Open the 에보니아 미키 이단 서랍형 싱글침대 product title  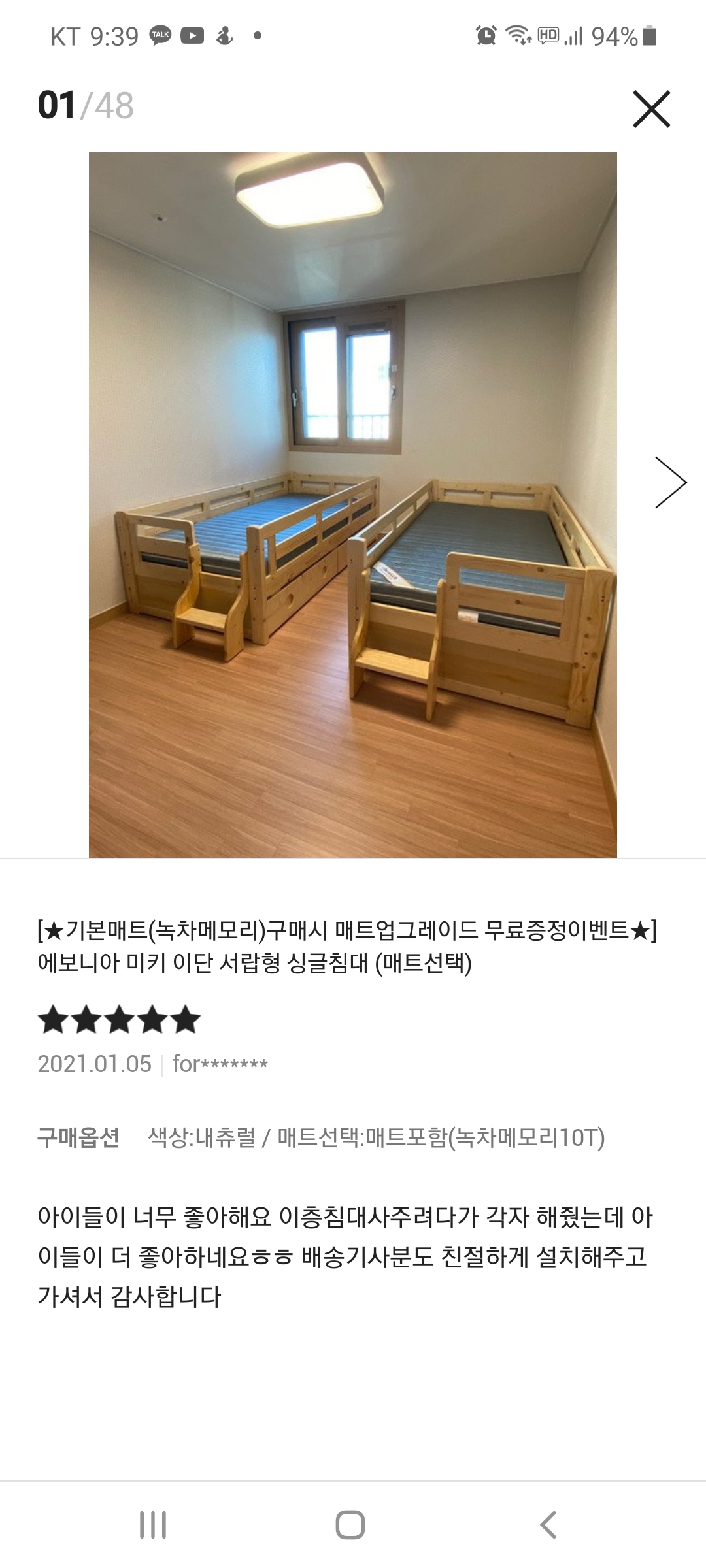tap(347, 946)
